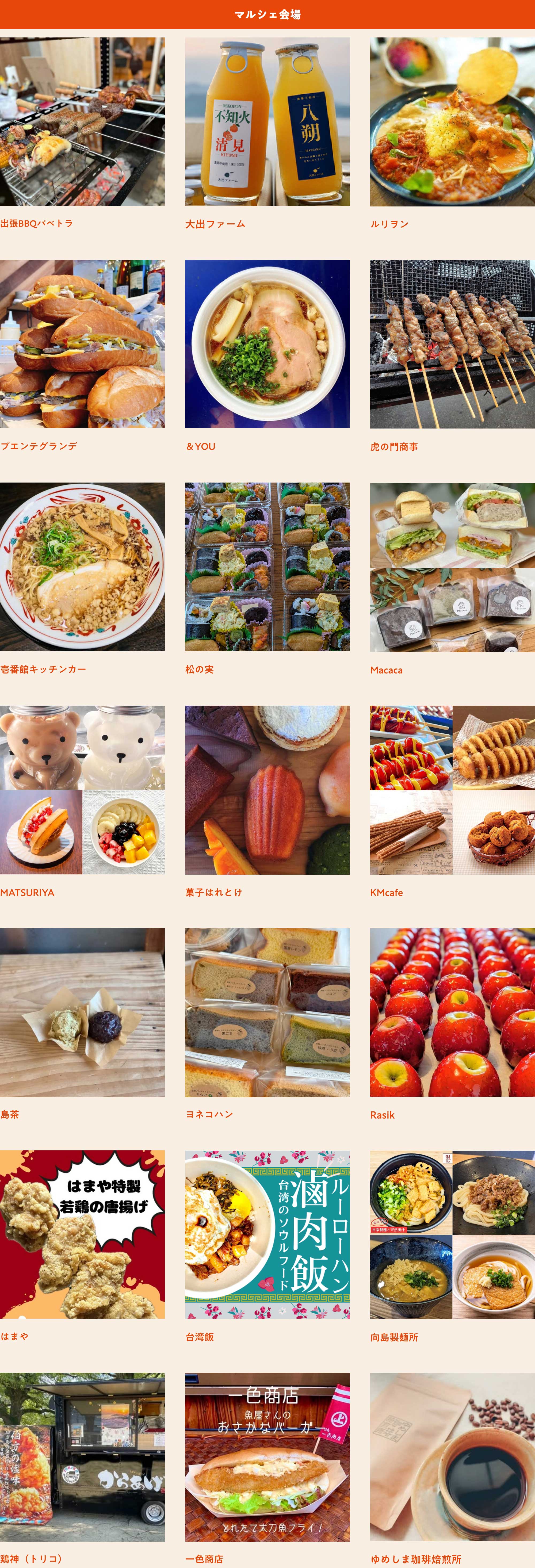Open the 島茶 vendor tile
Screen dimensions: 535x1568
point(82,1012)
